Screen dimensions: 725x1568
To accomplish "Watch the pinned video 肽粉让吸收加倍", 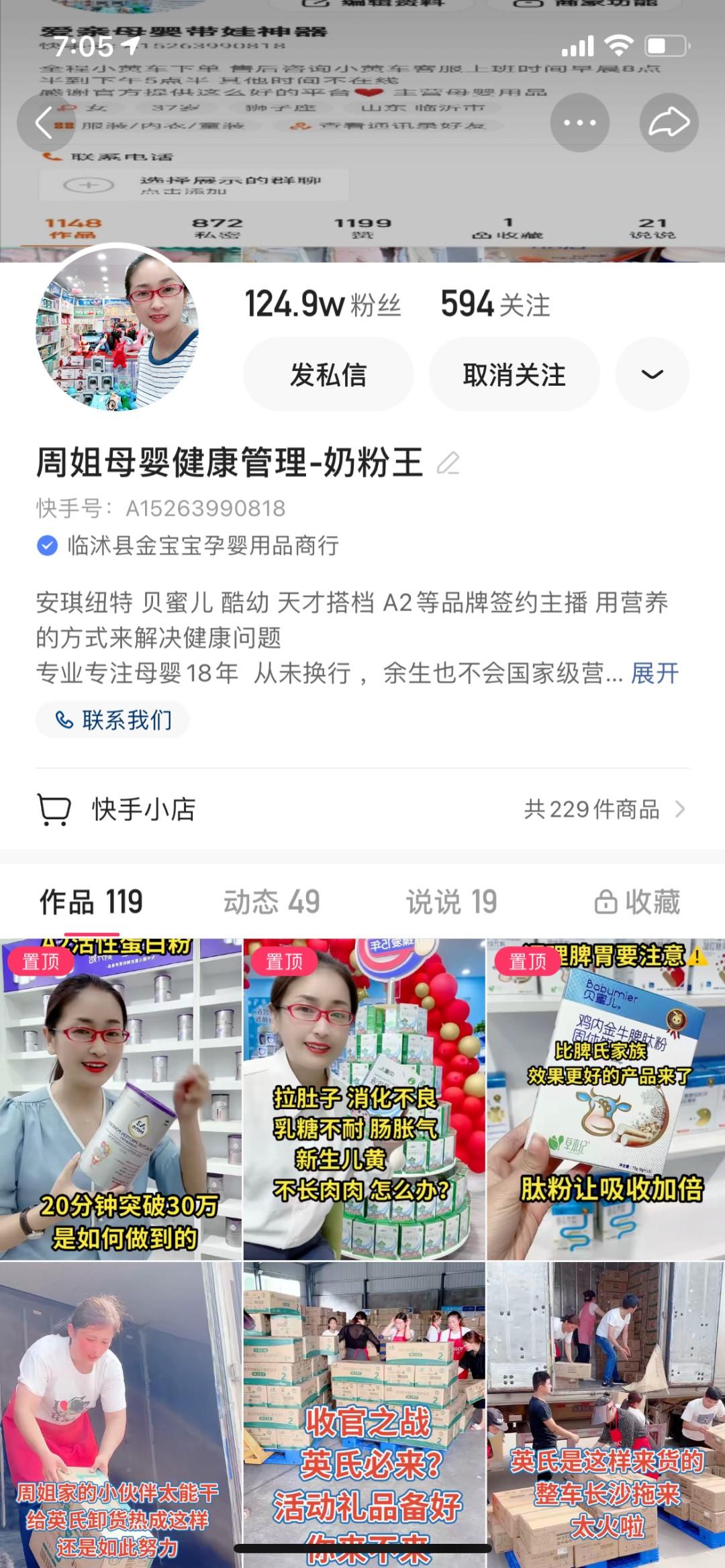I will pos(606,1099).
